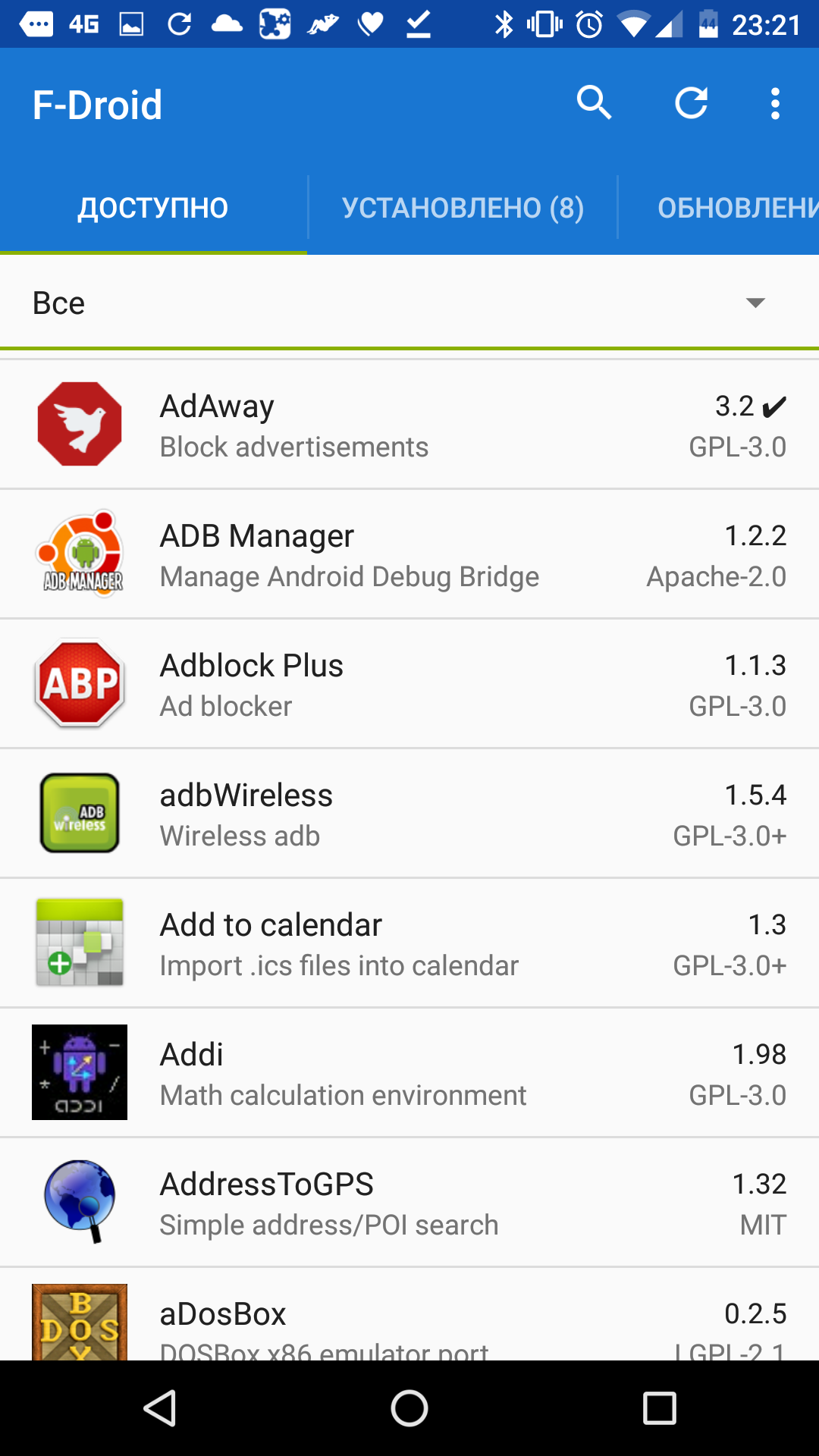Select the ДОСТУПНО tab

coord(153,208)
